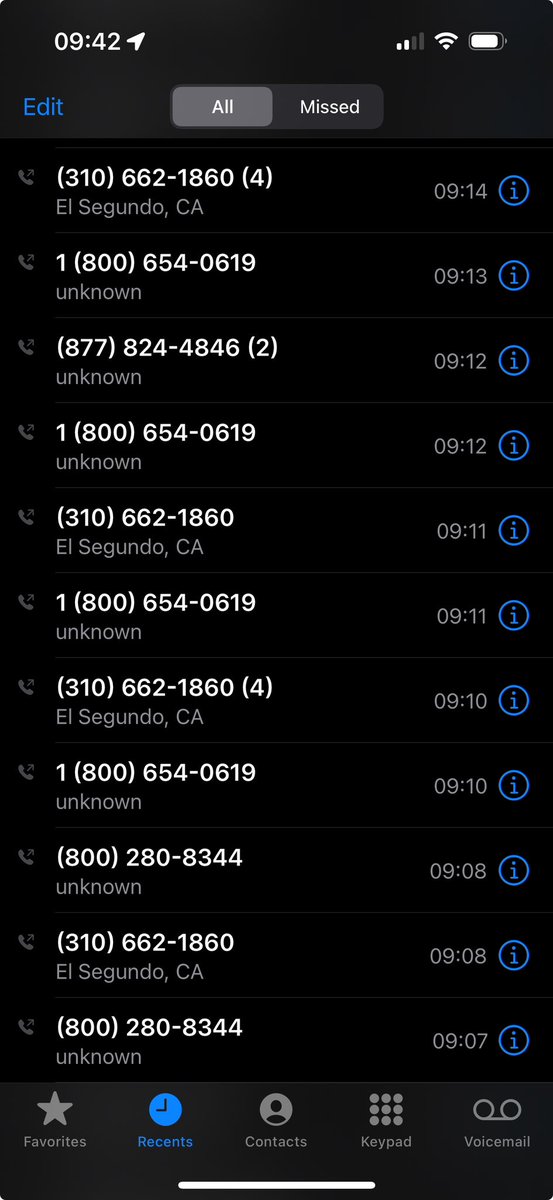Select the Recents tab
The width and height of the screenshot is (553, 1200).
[x=166, y=1119]
